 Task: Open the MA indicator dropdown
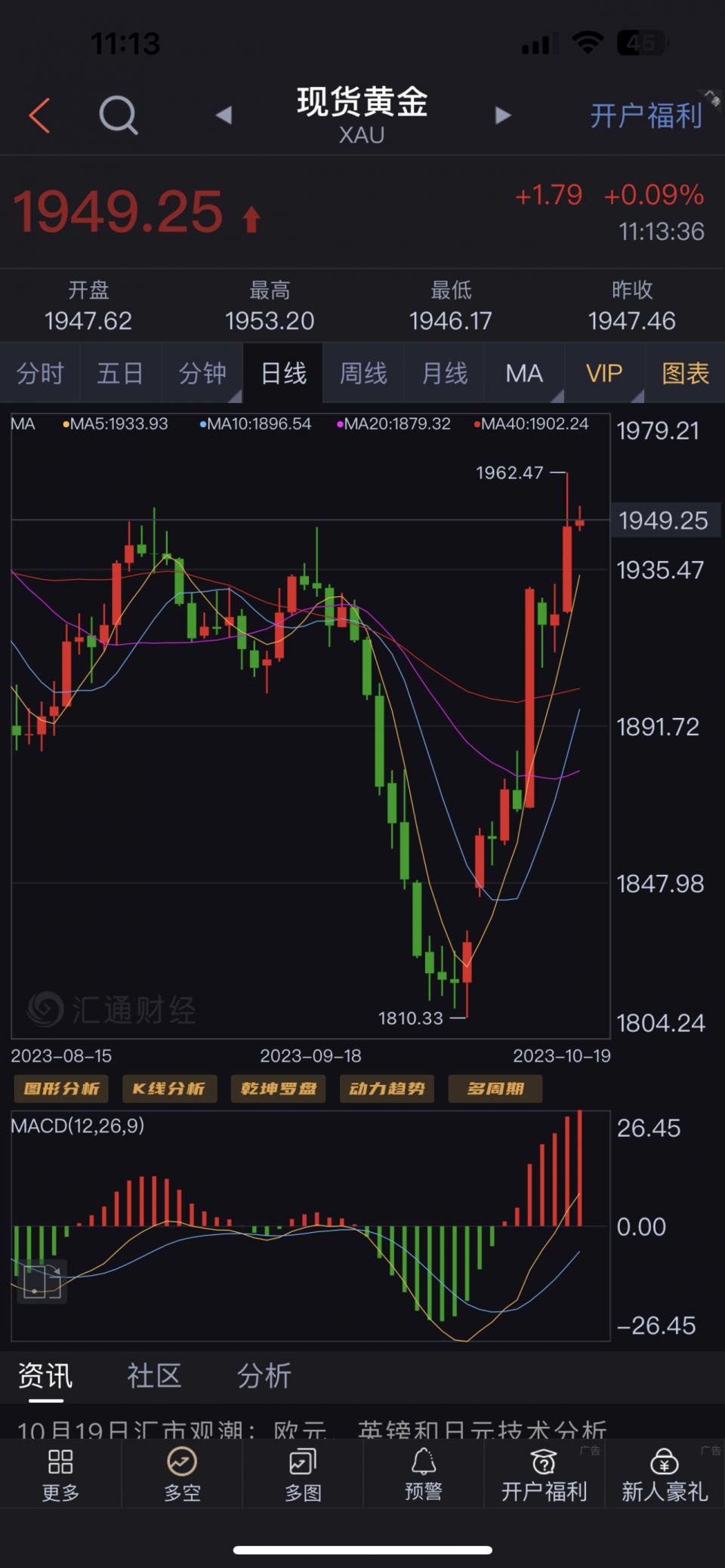tap(525, 373)
